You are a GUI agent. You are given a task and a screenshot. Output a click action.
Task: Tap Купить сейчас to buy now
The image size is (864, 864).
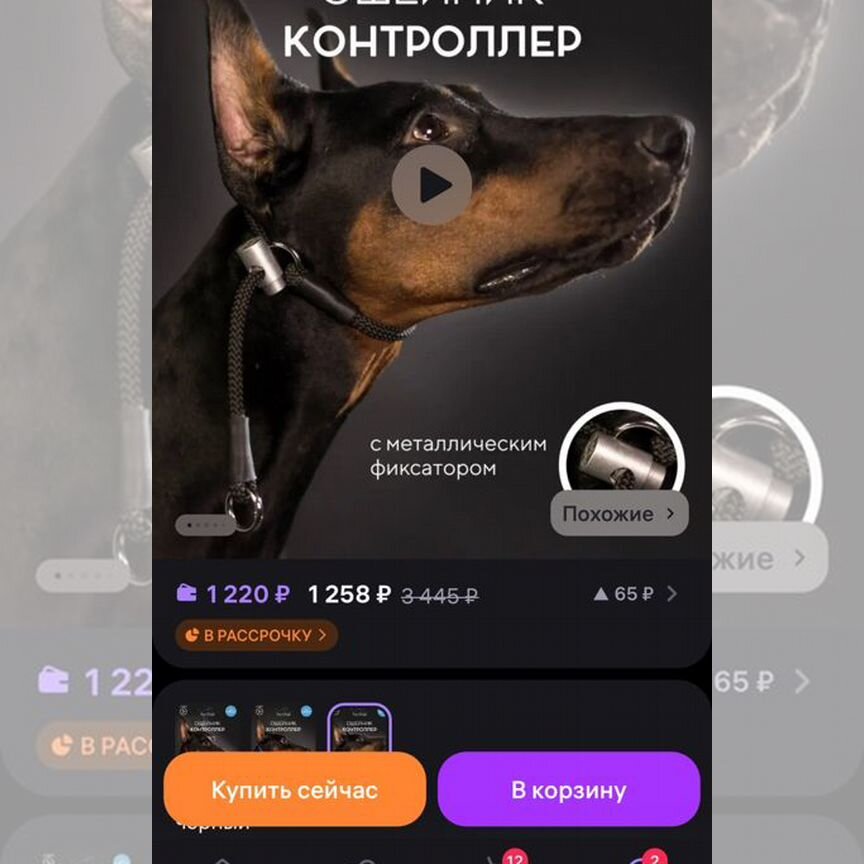(294, 789)
